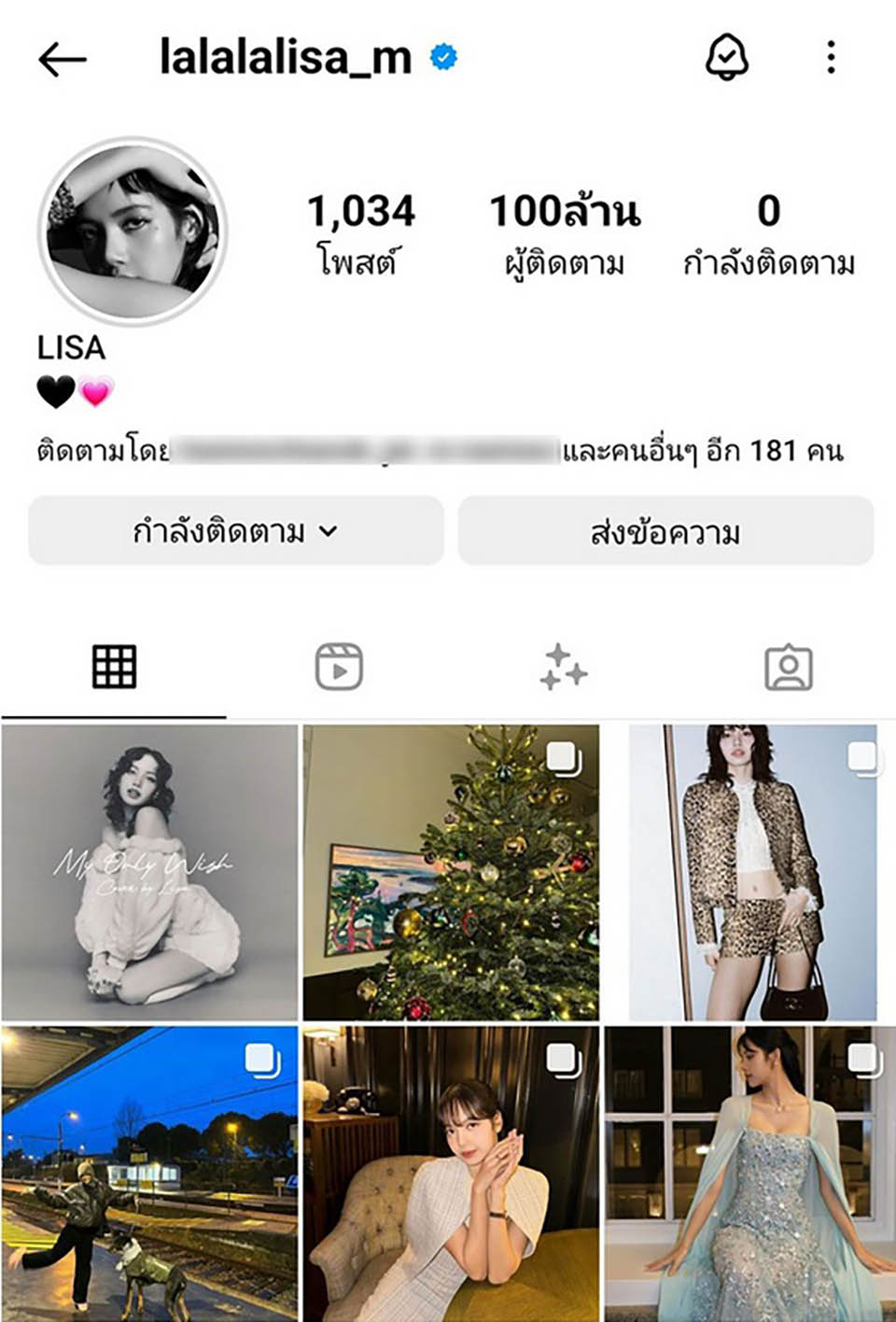The image size is (896, 1322).
Task: Expand the กำลังติดตาม following dropdown button
Action: [x=235, y=531]
